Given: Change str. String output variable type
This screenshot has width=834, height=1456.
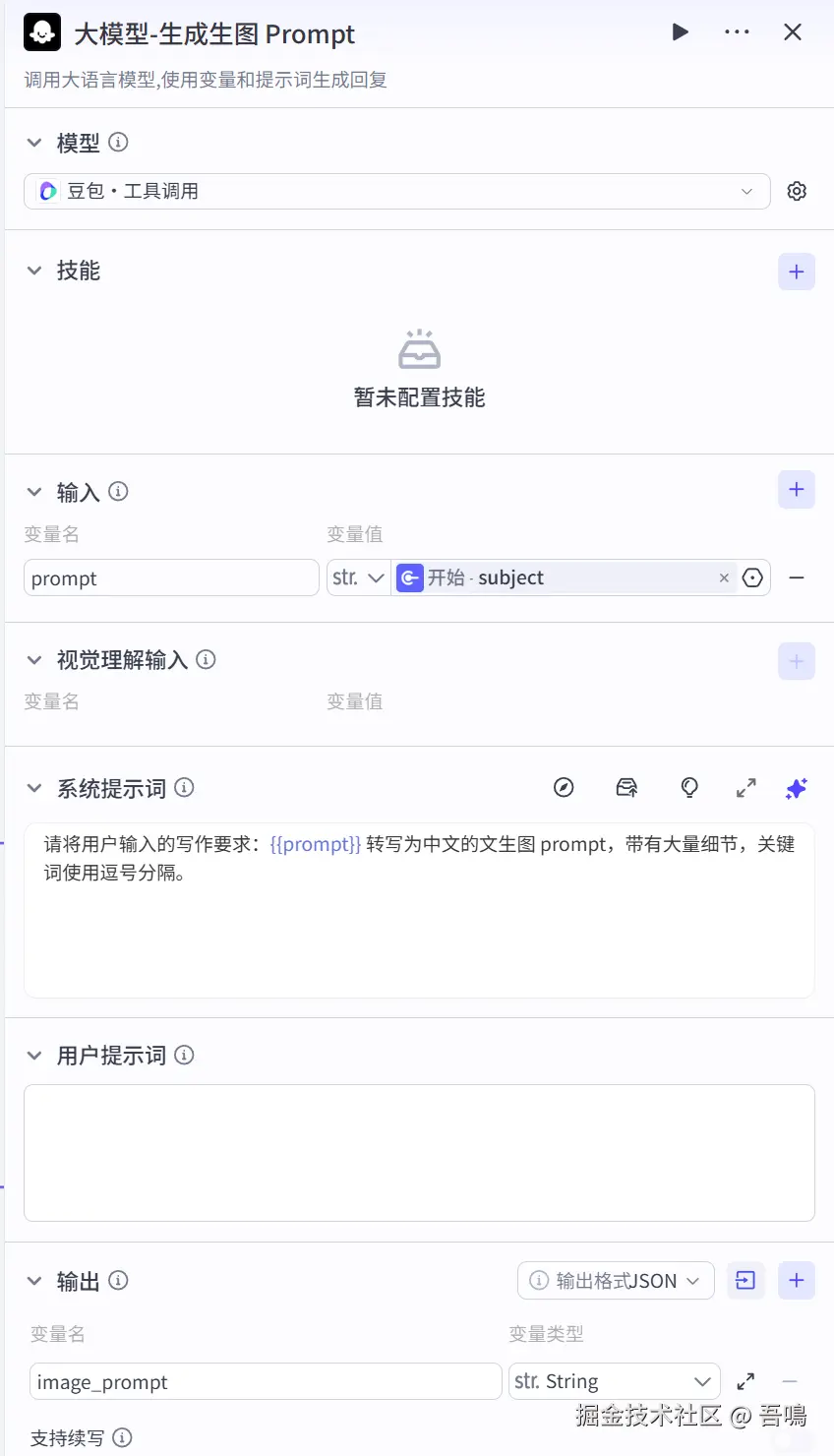Looking at the screenshot, I should 614,1382.
